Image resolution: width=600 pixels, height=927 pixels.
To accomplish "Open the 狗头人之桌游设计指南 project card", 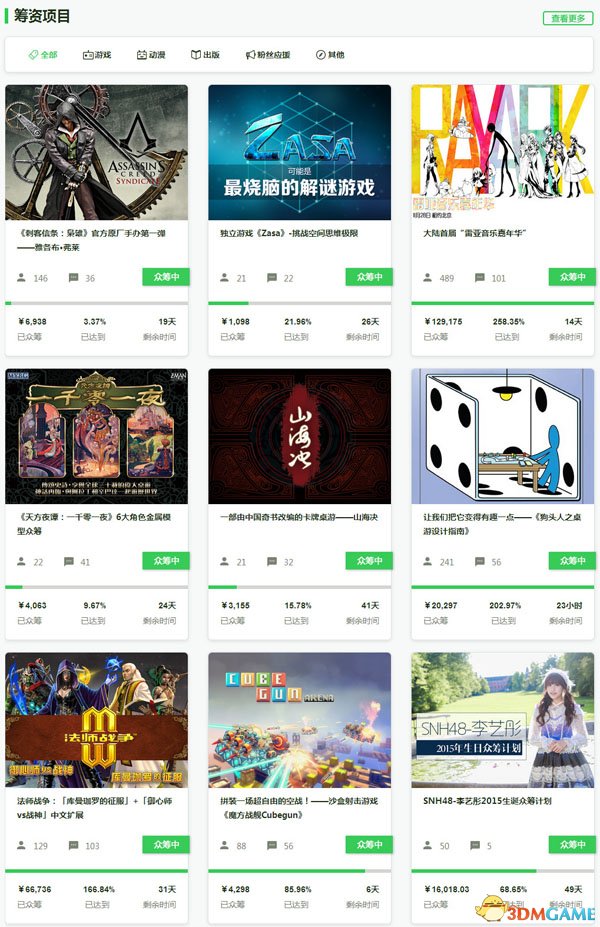I will (x=502, y=436).
